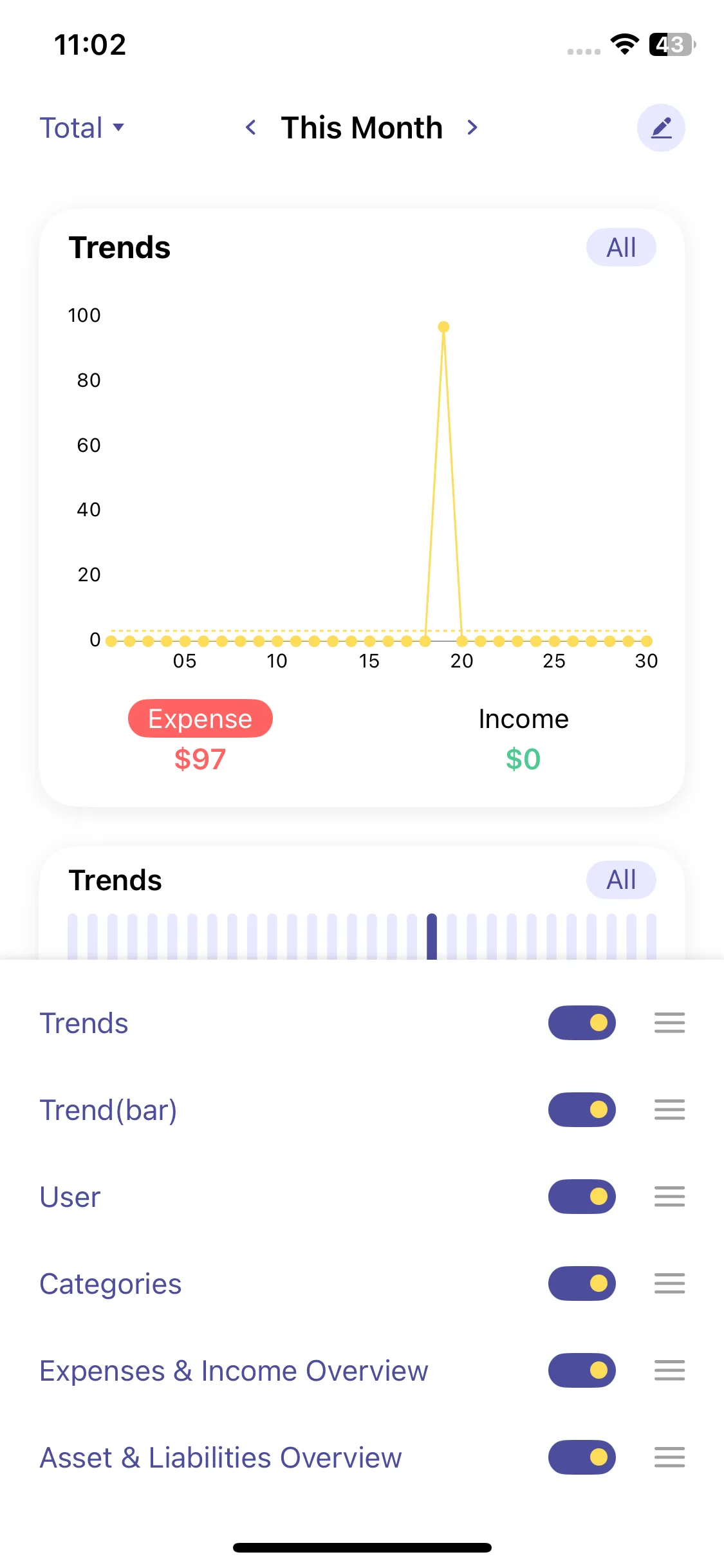724x1568 pixels.
Task: Select the Expense chip in Trends
Action: [x=200, y=718]
